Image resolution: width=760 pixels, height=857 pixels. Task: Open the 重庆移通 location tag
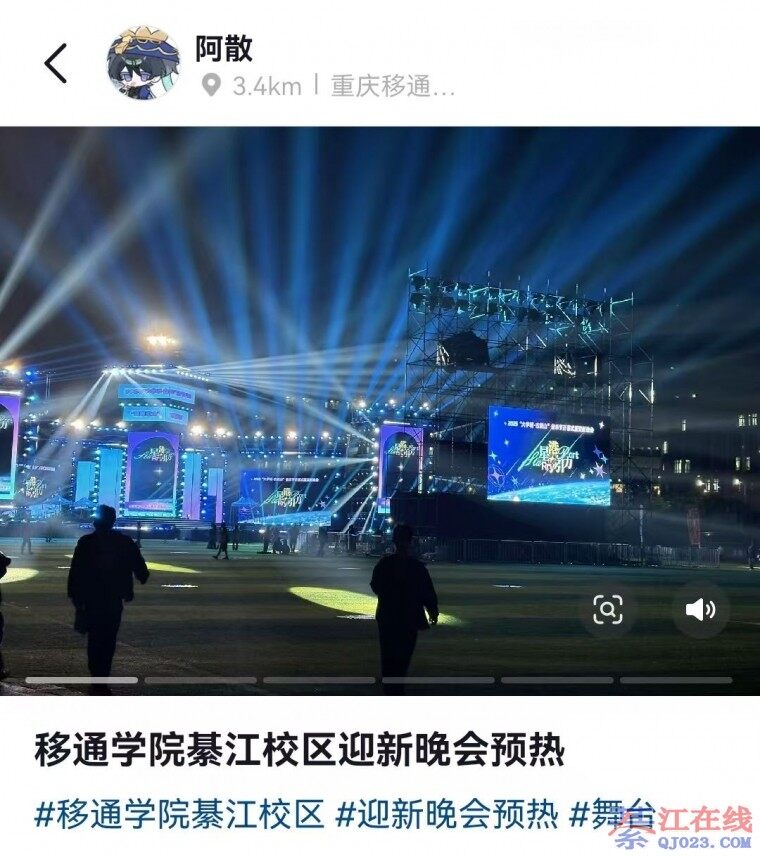pos(392,86)
